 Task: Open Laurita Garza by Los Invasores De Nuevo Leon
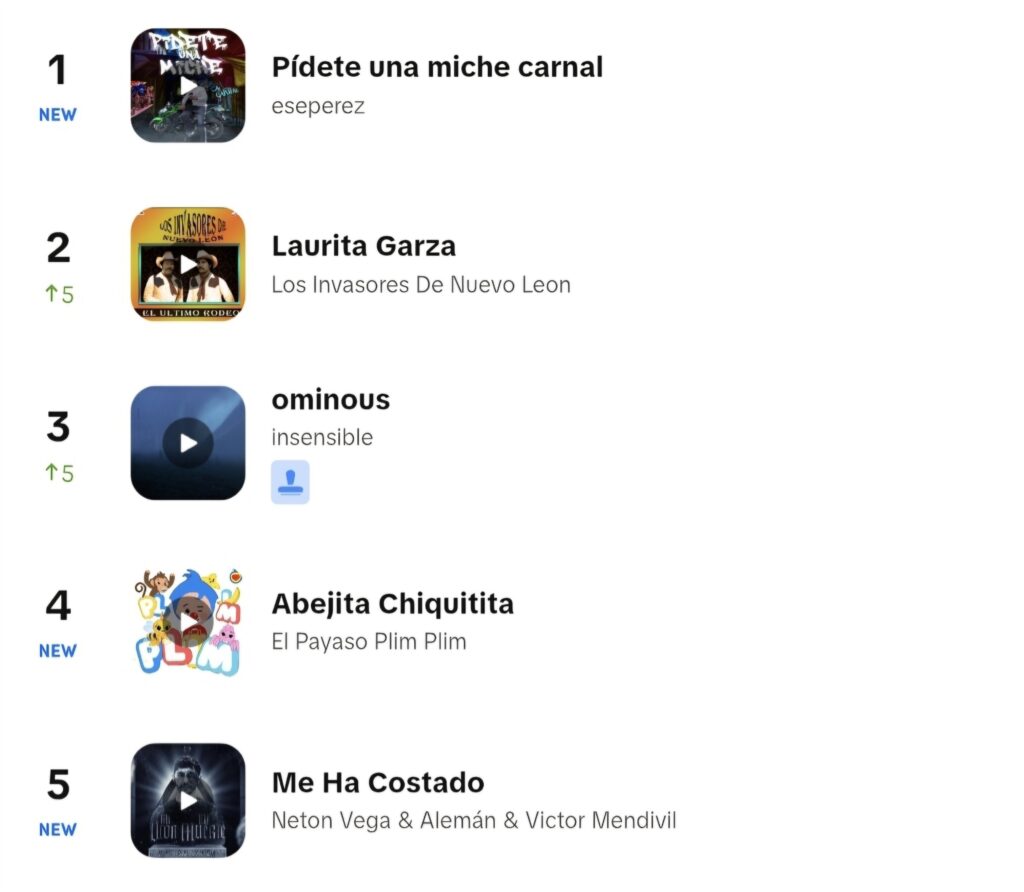[x=364, y=246]
